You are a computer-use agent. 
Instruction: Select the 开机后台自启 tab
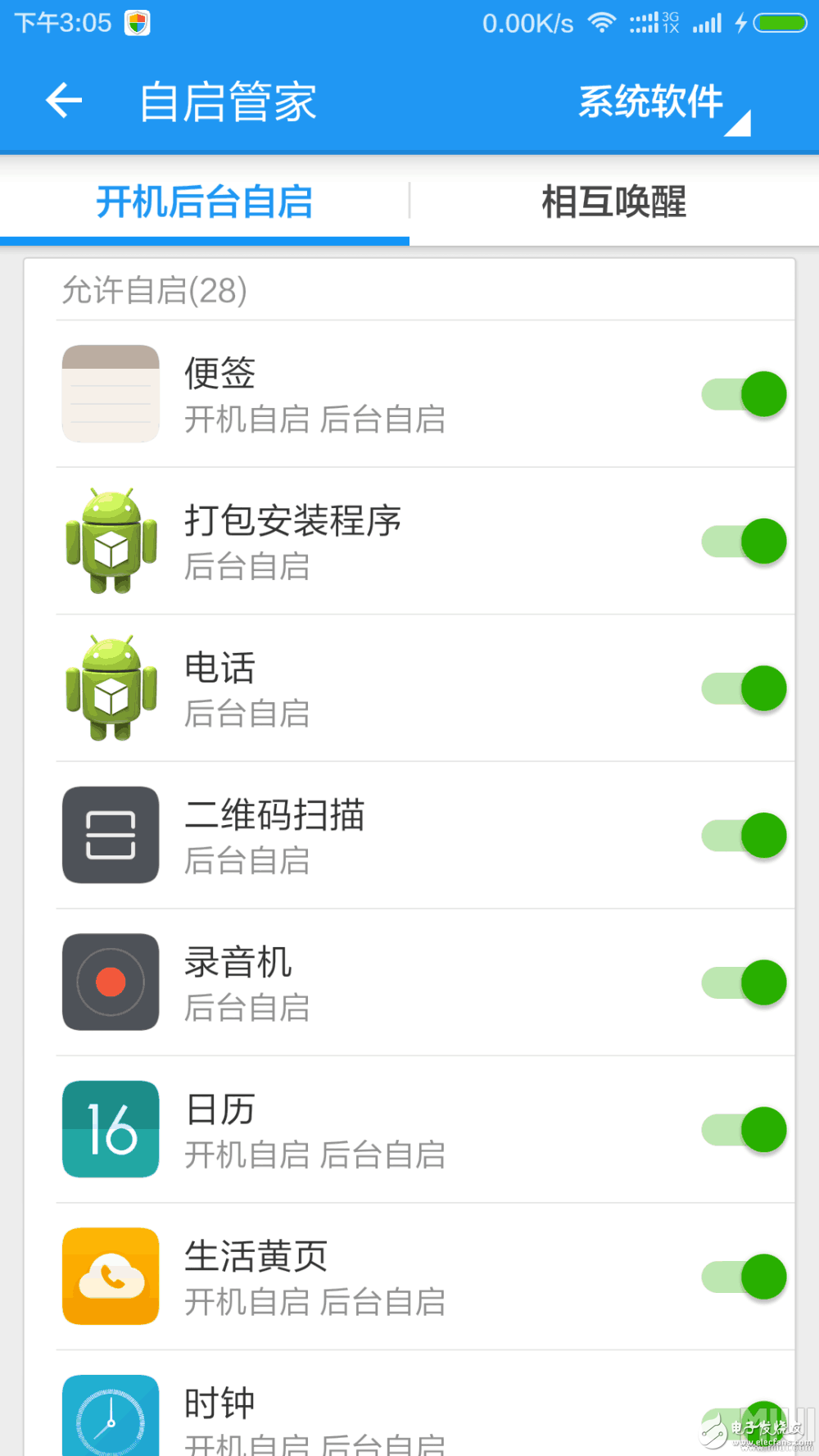click(x=205, y=202)
